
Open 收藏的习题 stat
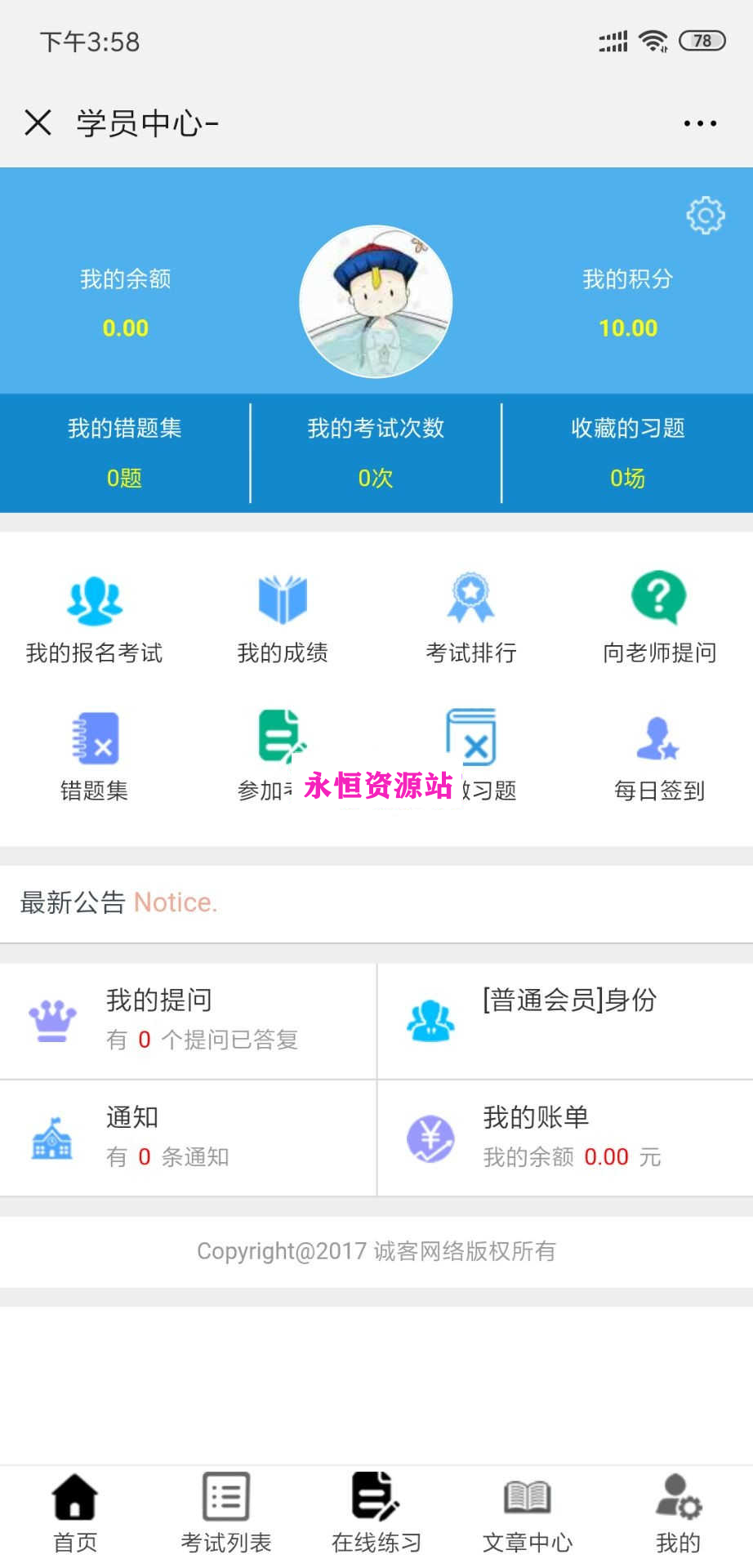coord(627,452)
